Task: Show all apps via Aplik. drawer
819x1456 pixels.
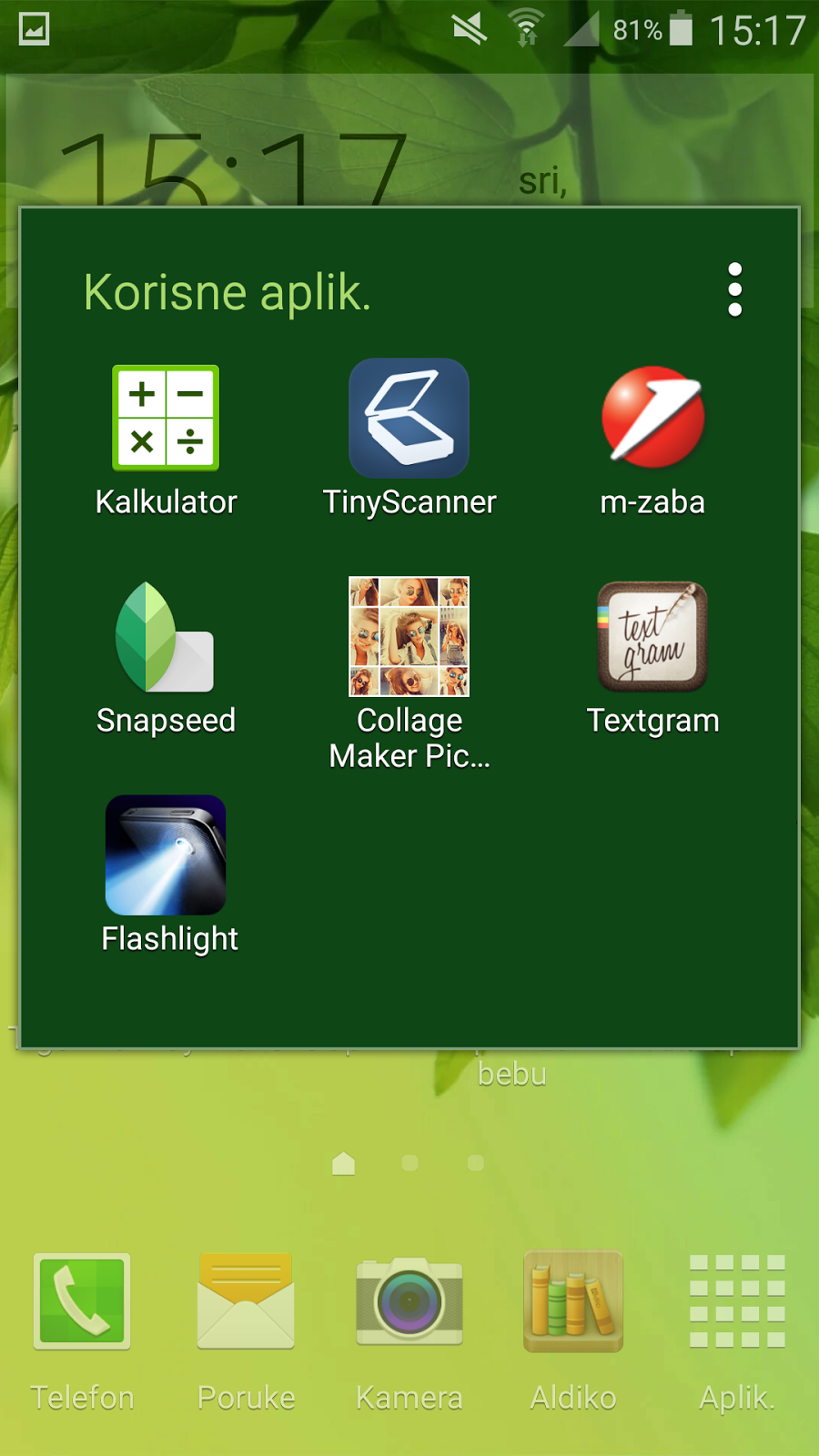Action: click(x=737, y=1301)
